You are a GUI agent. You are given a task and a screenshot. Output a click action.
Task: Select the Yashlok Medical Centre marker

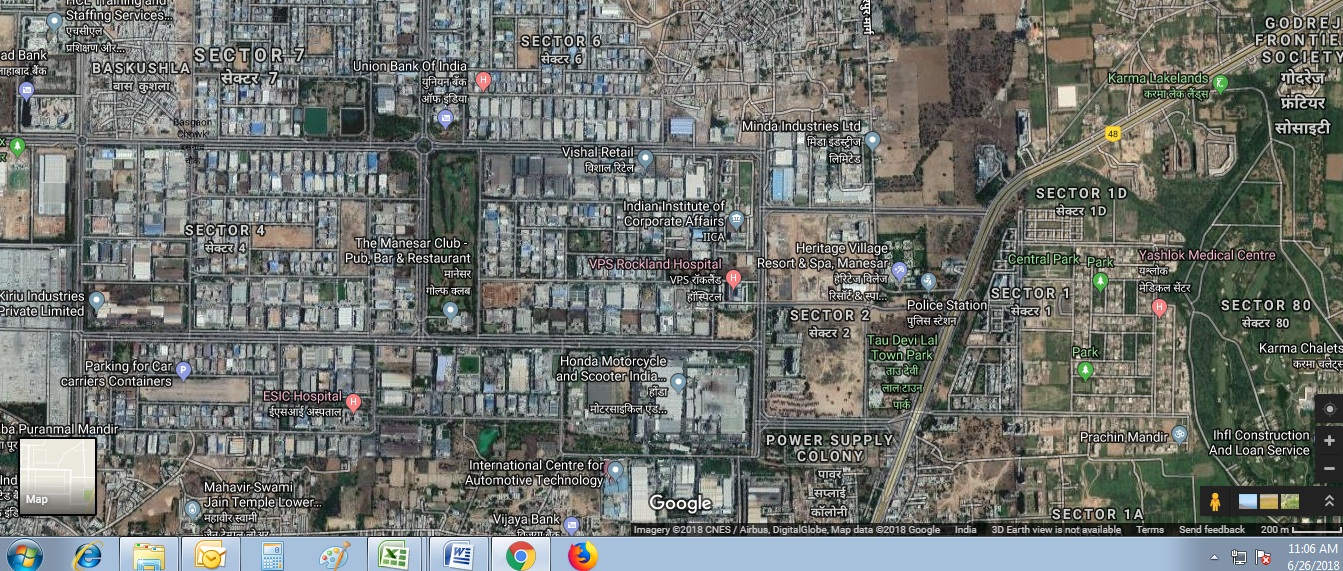[1160, 307]
